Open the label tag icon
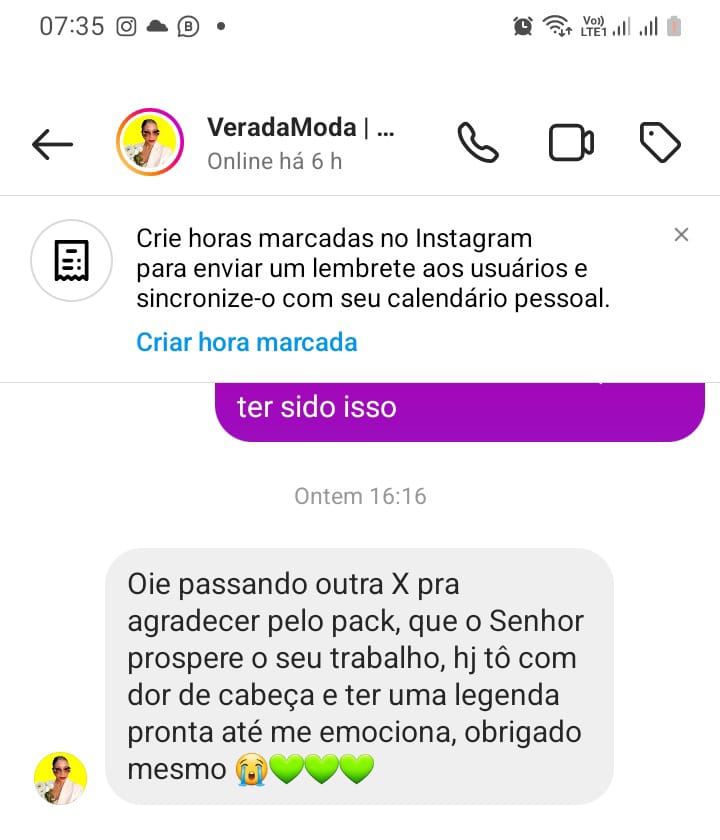Screen dimensions: 720x840 coord(660,143)
